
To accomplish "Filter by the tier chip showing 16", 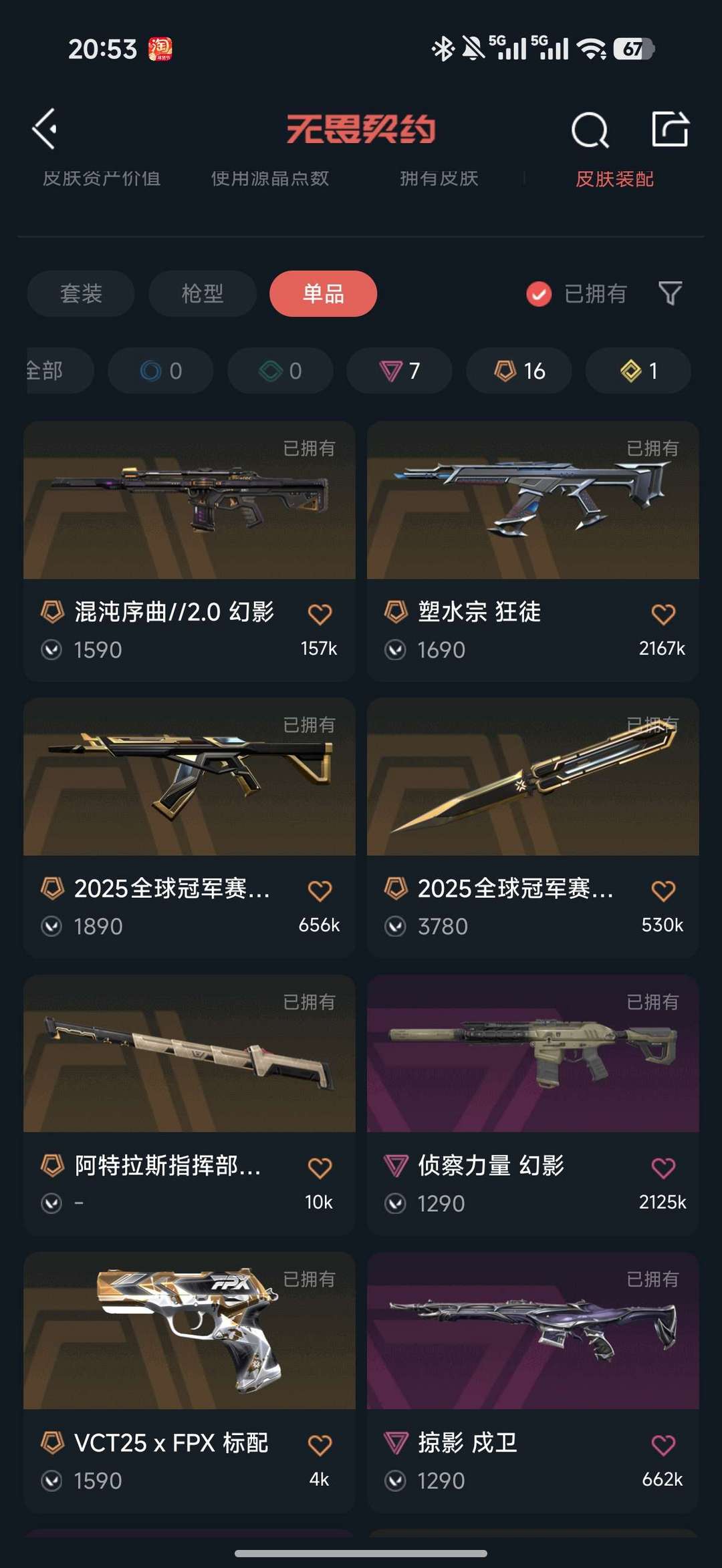I will pos(519,371).
